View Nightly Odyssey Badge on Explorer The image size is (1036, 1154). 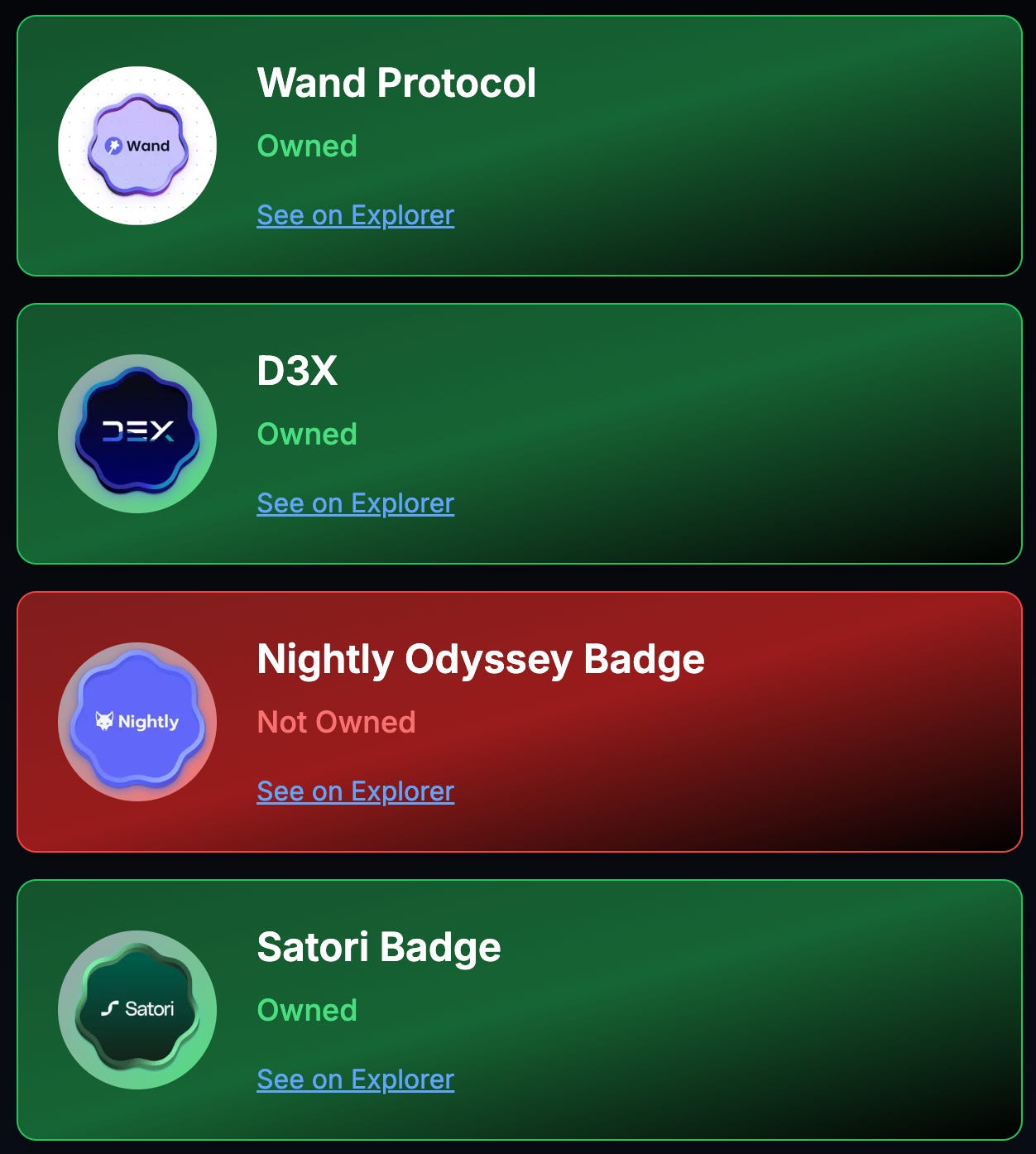click(x=355, y=791)
